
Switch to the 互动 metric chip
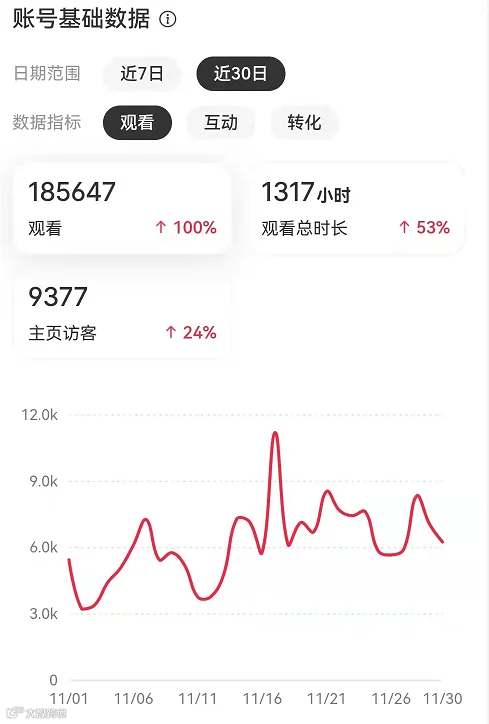pyautogui.click(x=221, y=122)
